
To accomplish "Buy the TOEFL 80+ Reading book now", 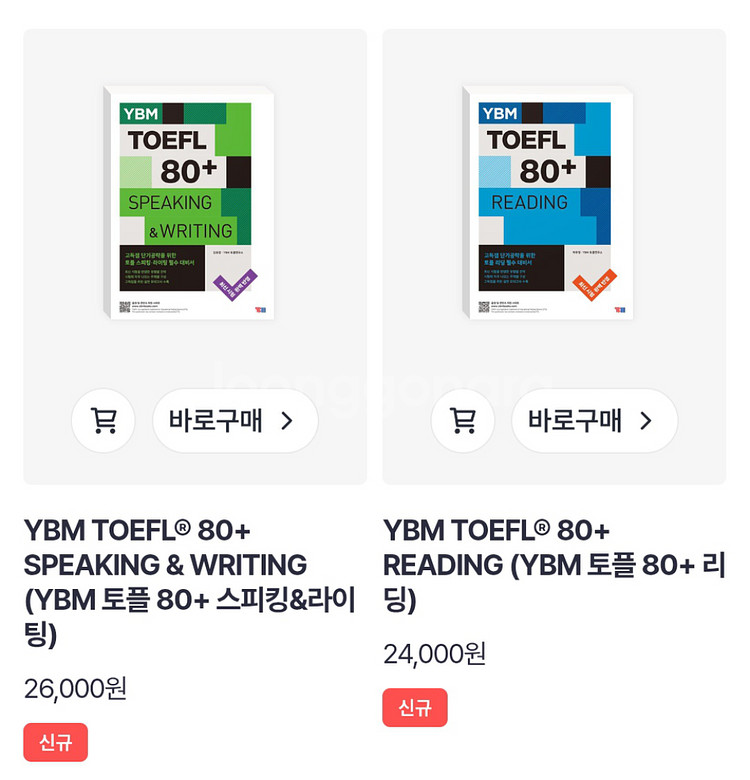I will click(594, 421).
